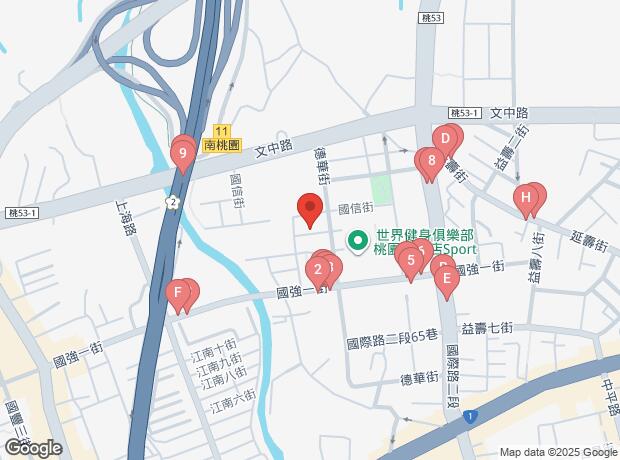620x460 pixels.
Task: Select map marker 9 near 南桃園 interchange
Action: pyautogui.click(x=183, y=154)
